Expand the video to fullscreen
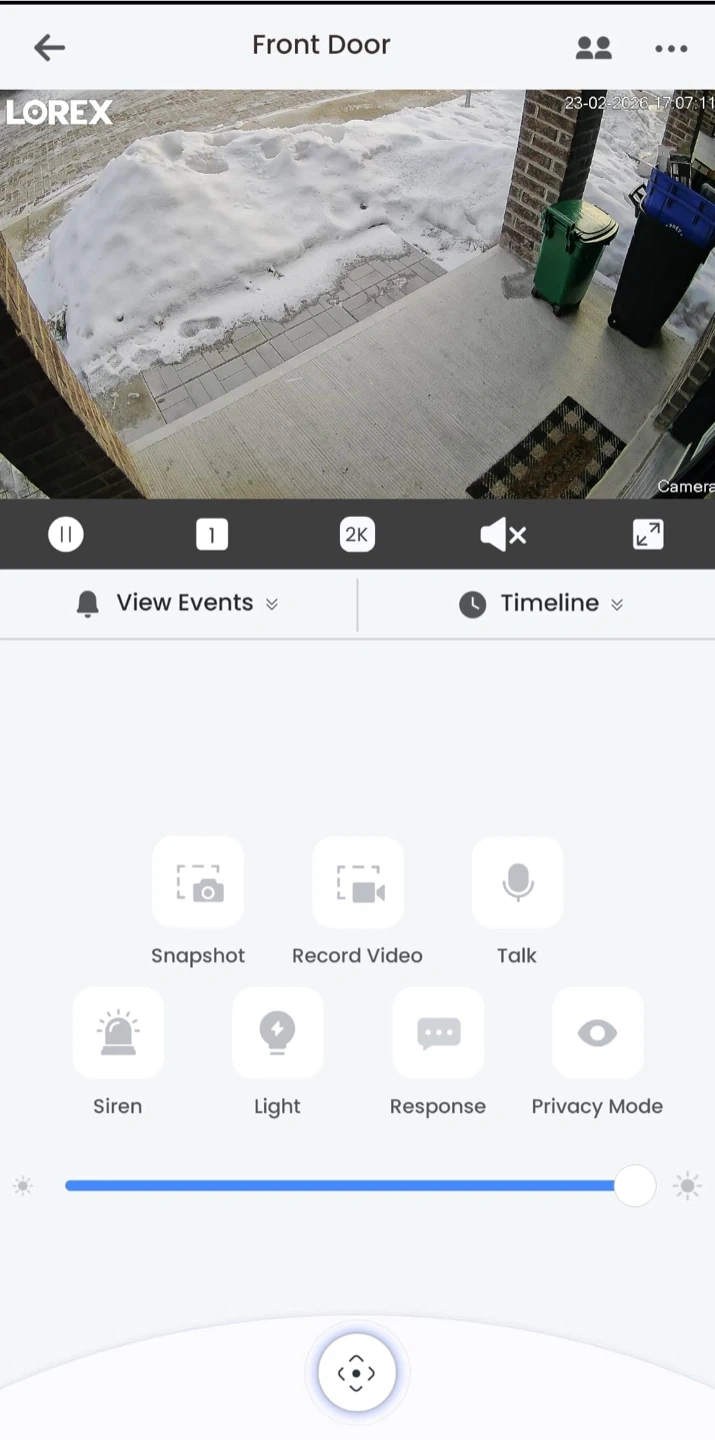 [x=648, y=535]
